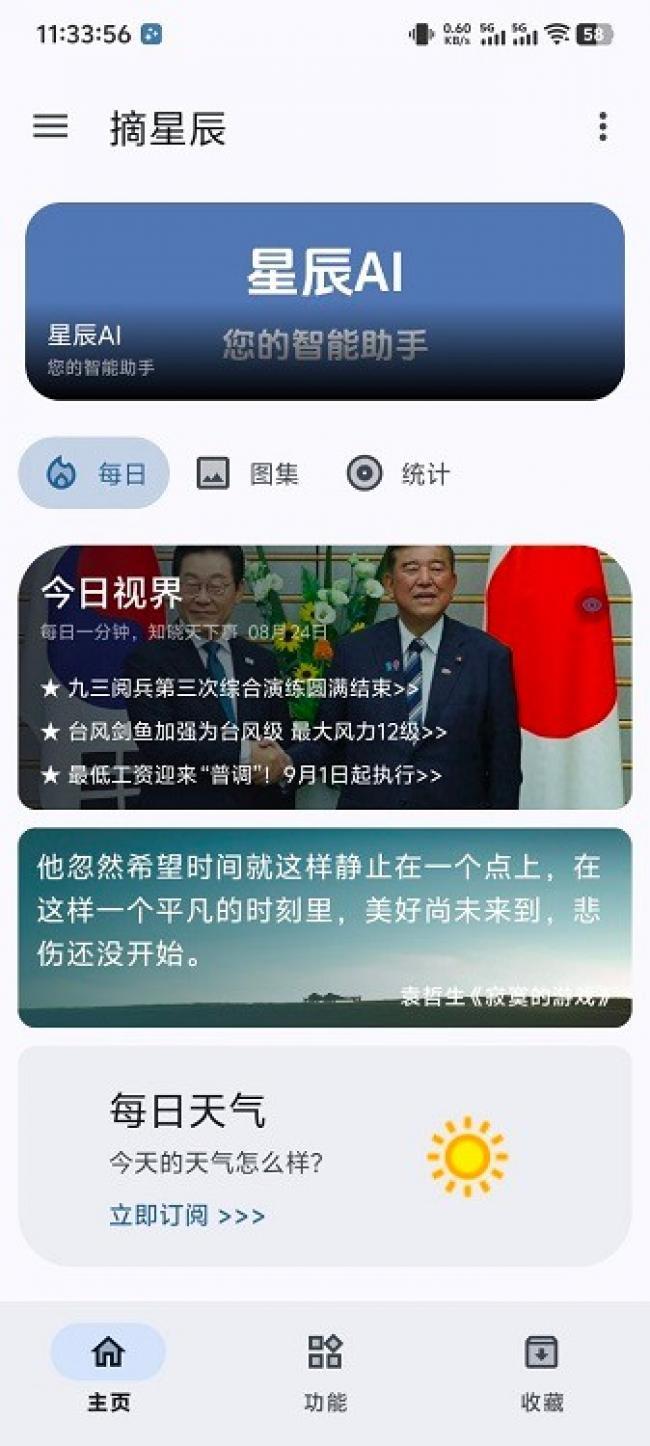The image size is (650, 1446).
Task: Tap the eye icon on 今日视界 card
Action: [592, 605]
